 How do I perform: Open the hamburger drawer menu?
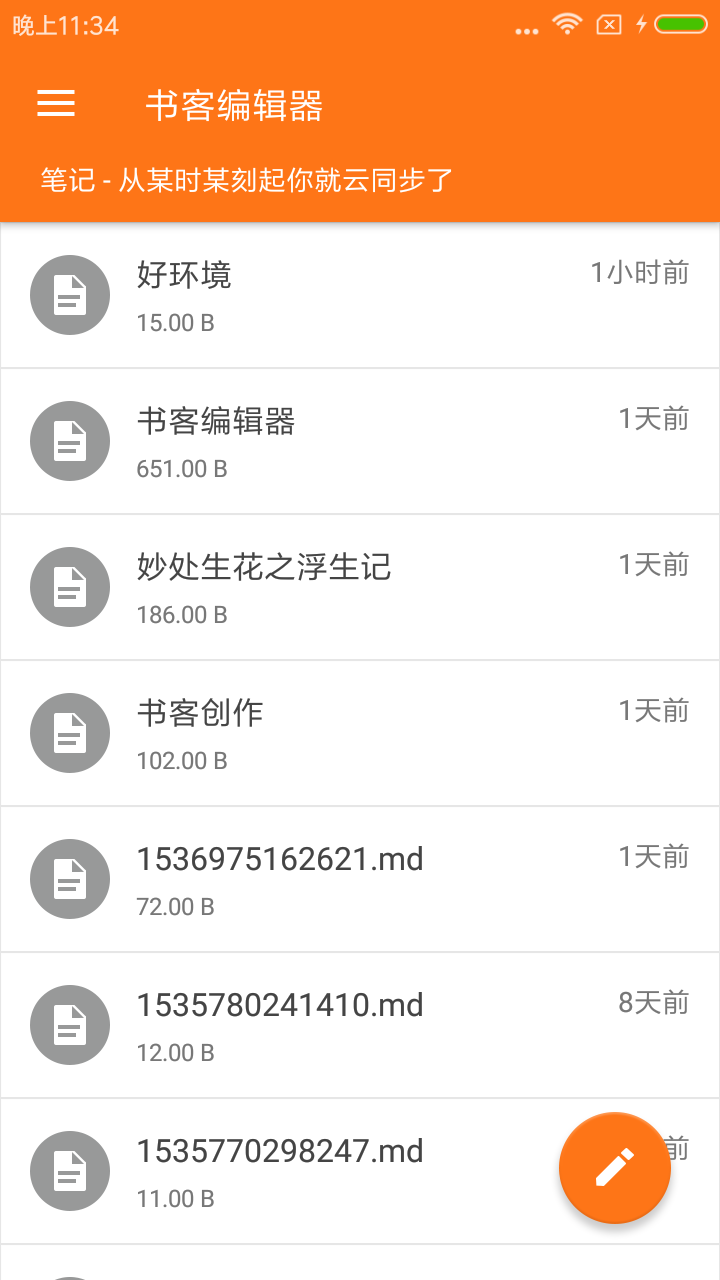click(x=56, y=104)
